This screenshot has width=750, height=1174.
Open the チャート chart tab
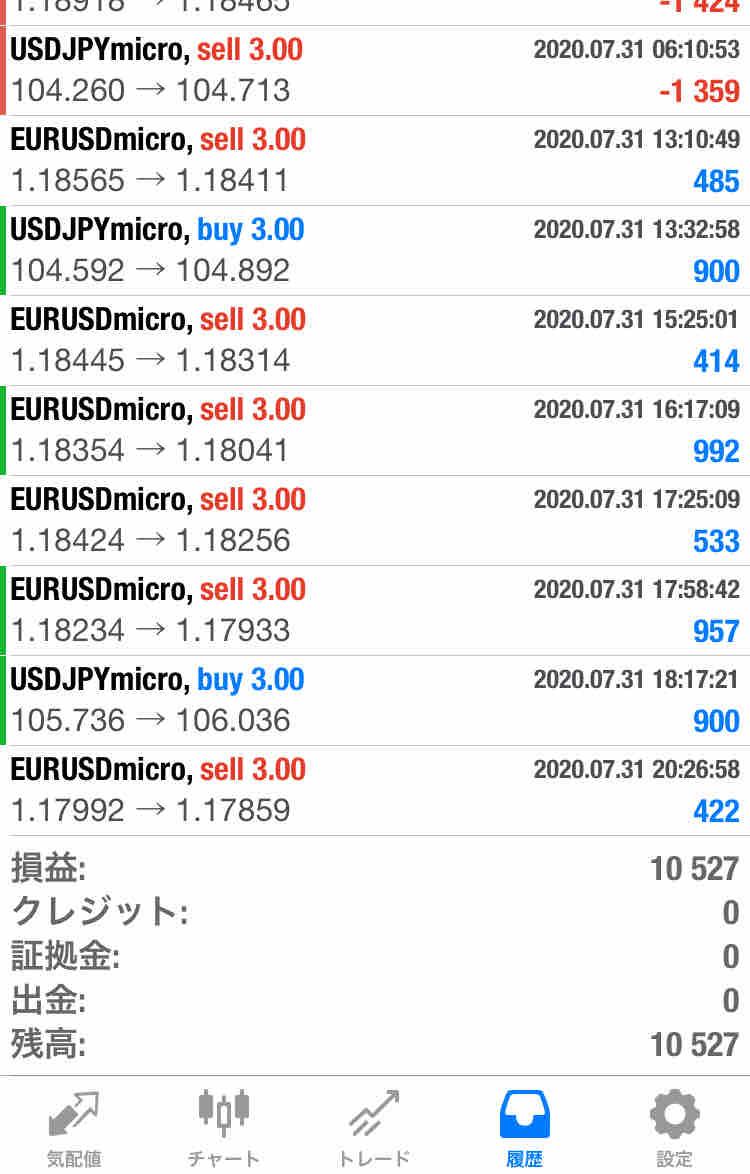224,1125
